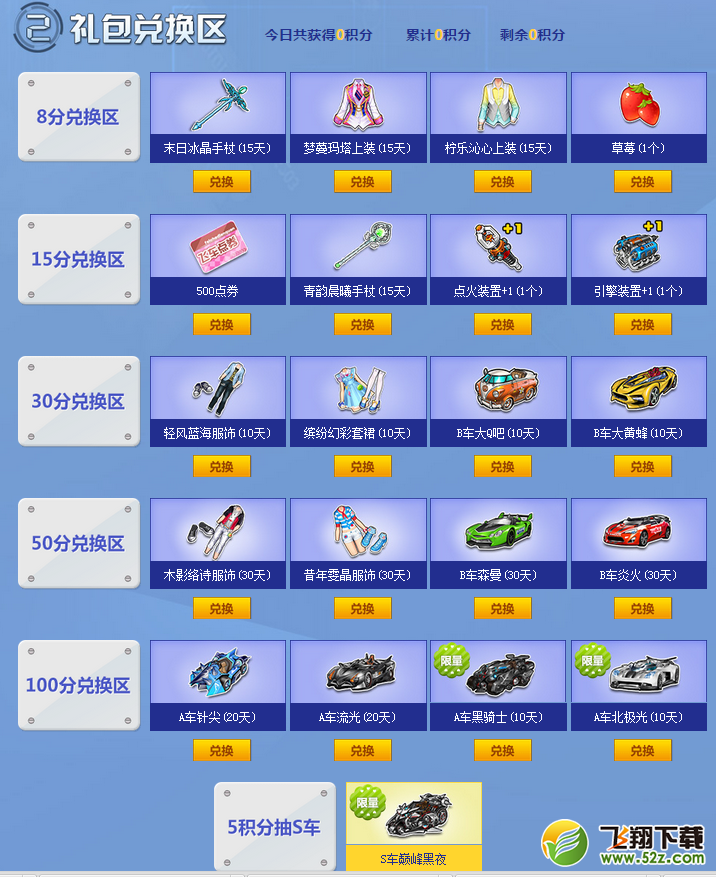Tap 兑换 under B车炎火
The width and height of the screenshot is (716, 877).
pos(642,609)
